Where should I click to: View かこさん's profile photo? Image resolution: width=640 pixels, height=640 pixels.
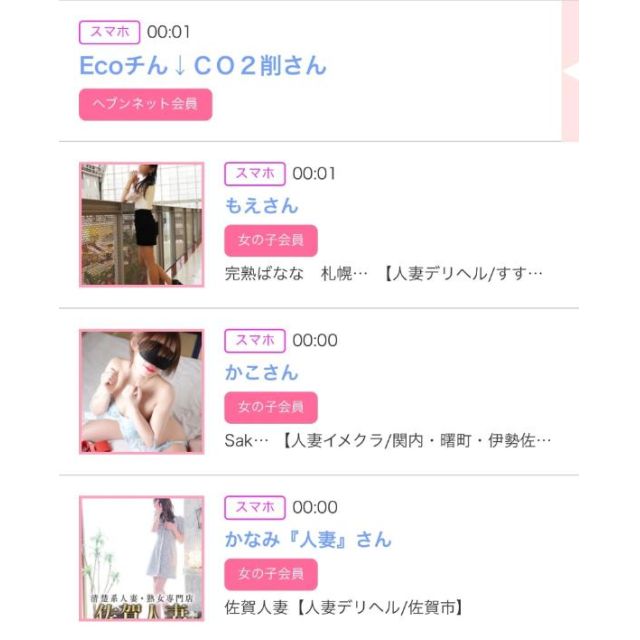(141, 391)
